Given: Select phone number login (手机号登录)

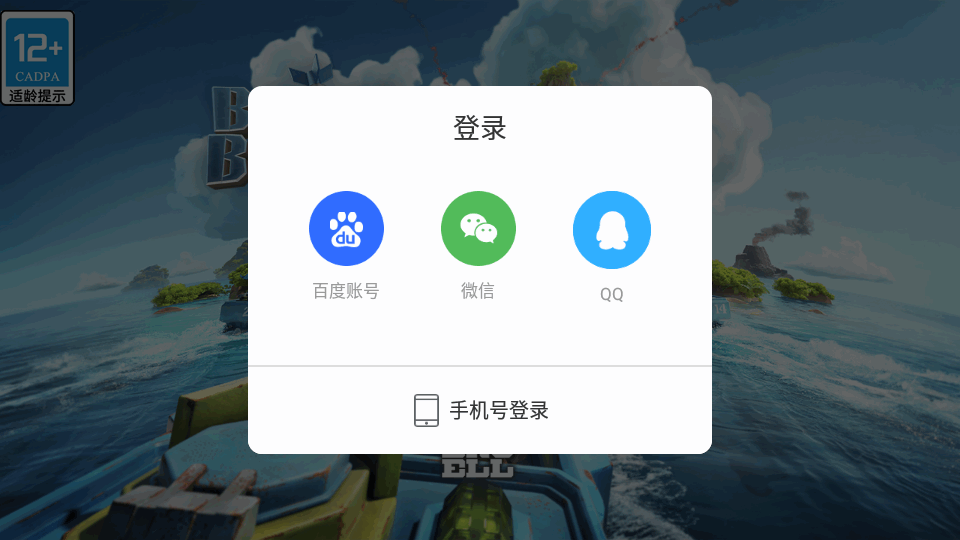Looking at the screenshot, I should coord(481,410).
